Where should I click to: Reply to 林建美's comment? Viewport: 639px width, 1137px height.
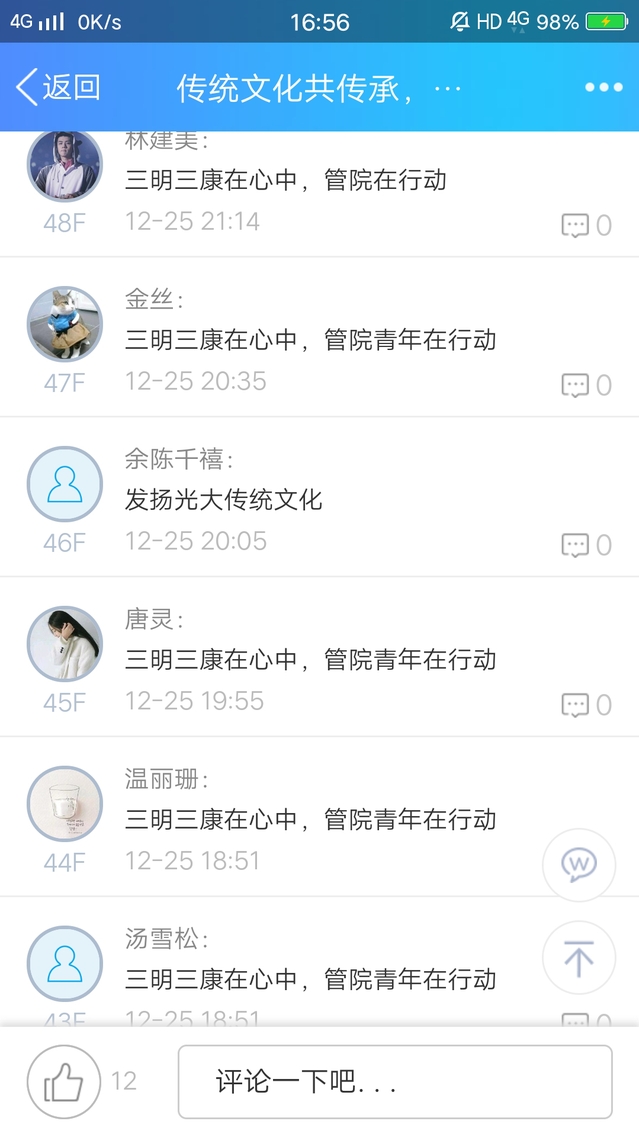coord(585,226)
